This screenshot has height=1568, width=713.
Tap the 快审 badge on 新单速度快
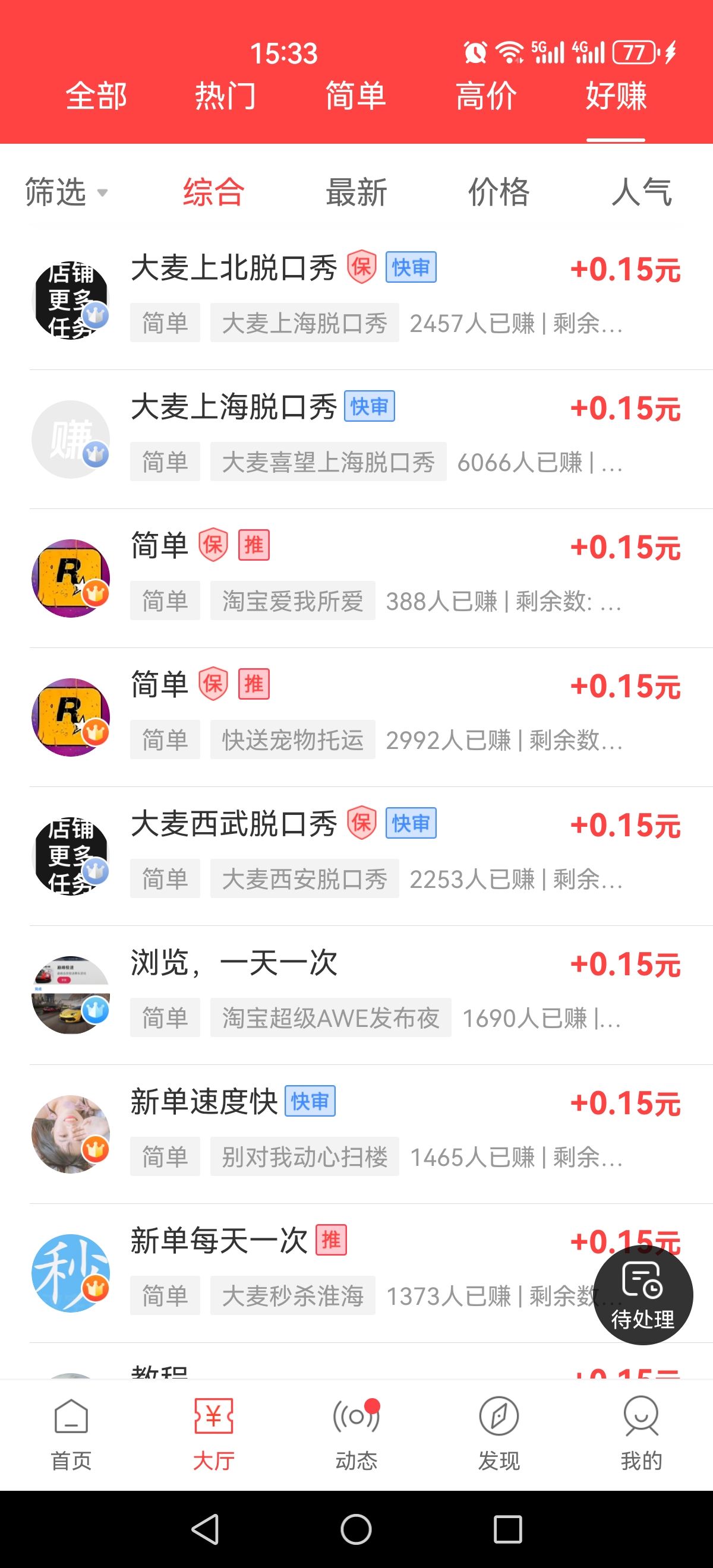311,1101
